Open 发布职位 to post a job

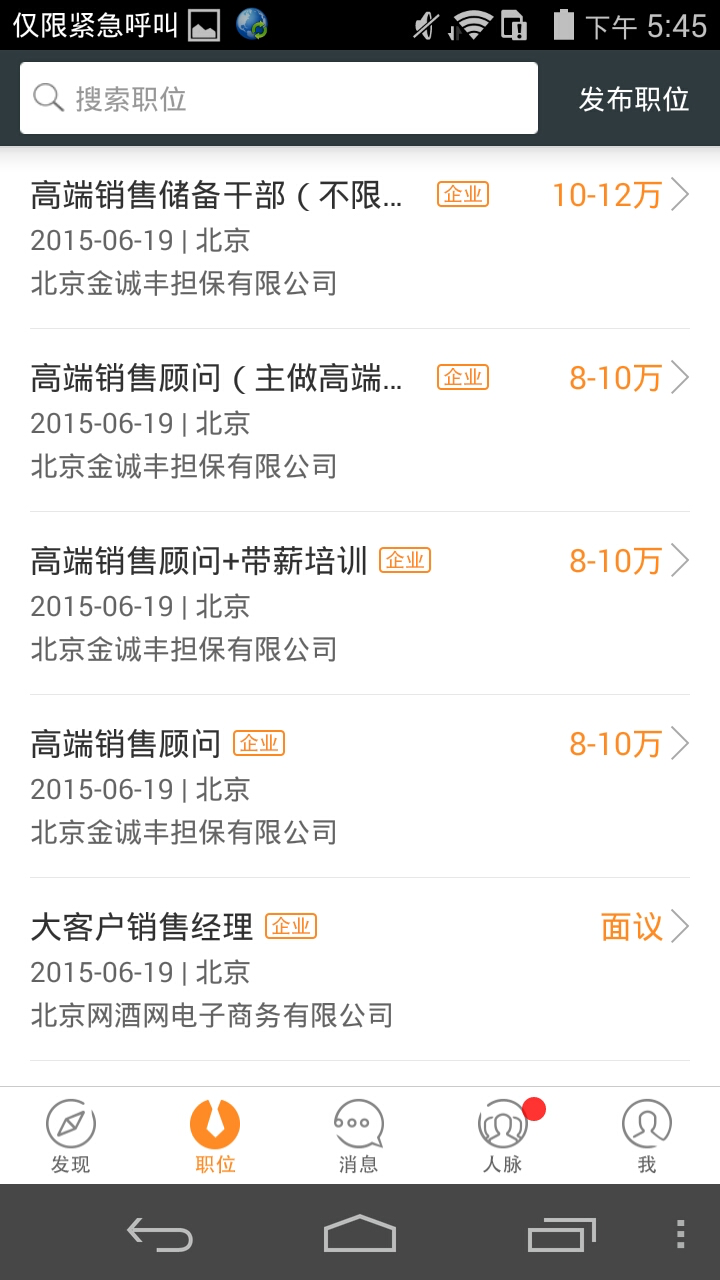coord(634,99)
